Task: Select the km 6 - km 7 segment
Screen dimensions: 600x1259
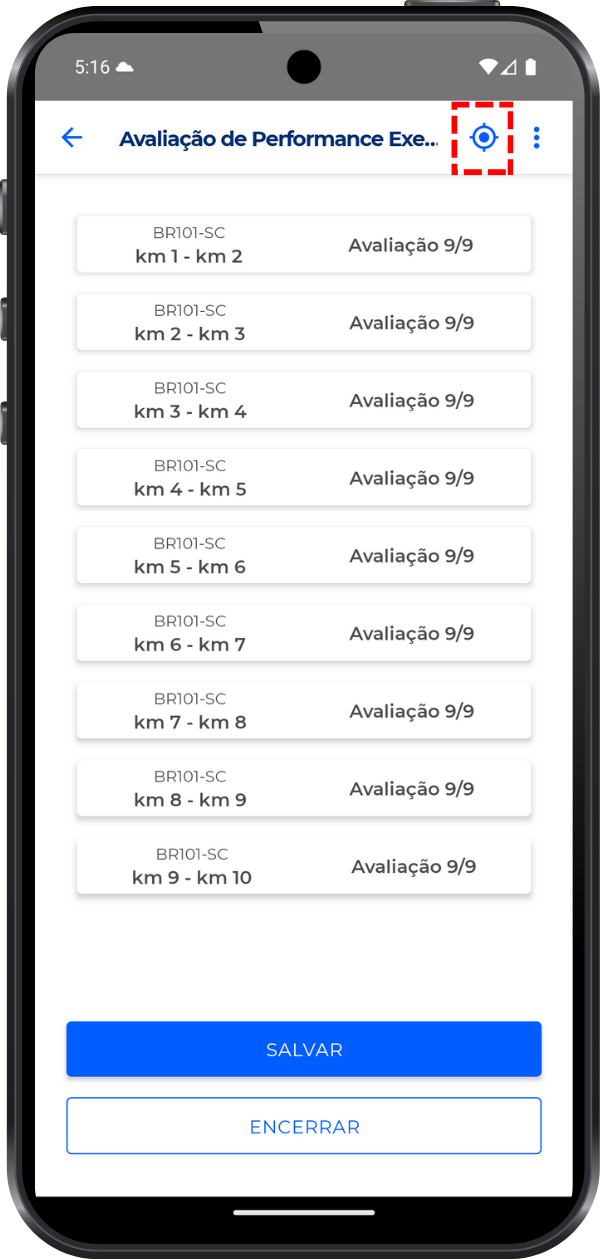Action: [303, 633]
